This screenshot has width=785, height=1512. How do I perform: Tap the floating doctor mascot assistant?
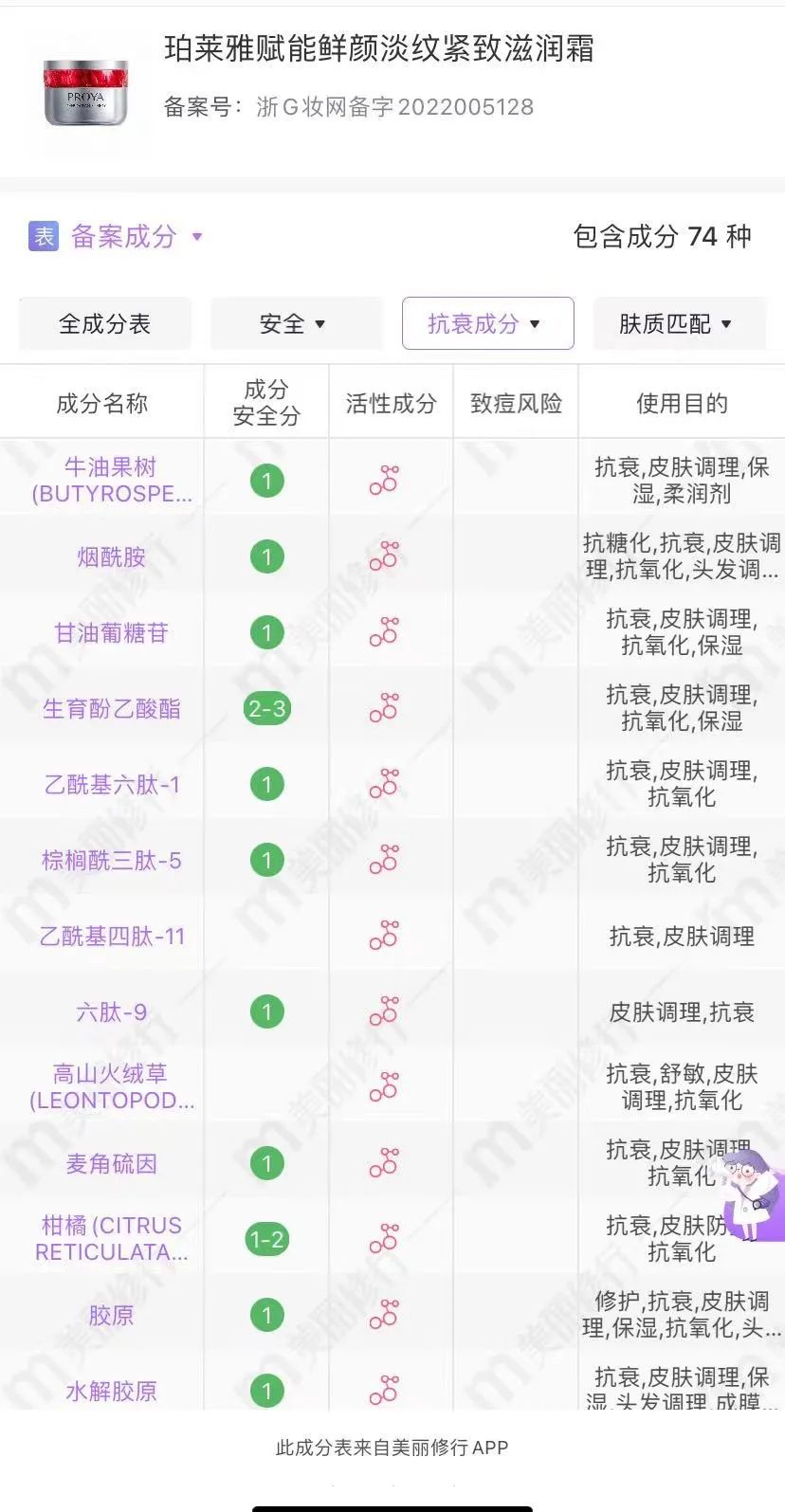754,1190
